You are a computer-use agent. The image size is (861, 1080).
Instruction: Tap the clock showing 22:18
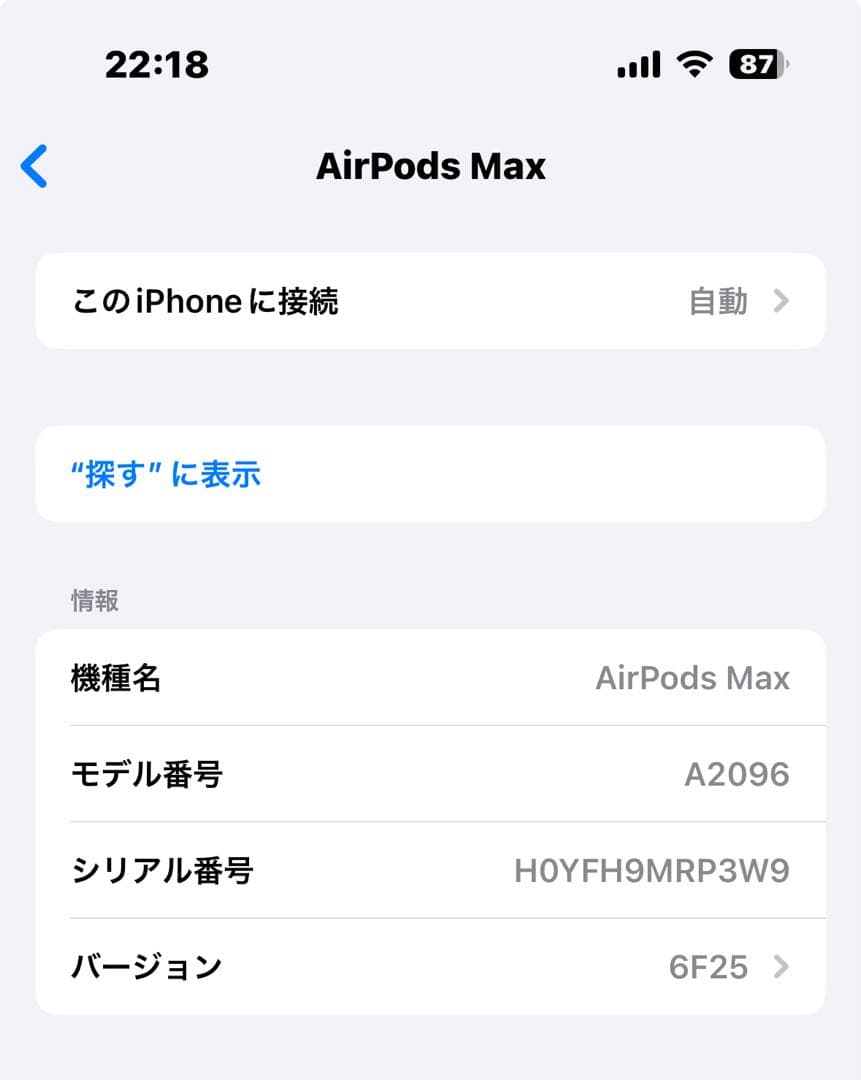click(155, 64)
